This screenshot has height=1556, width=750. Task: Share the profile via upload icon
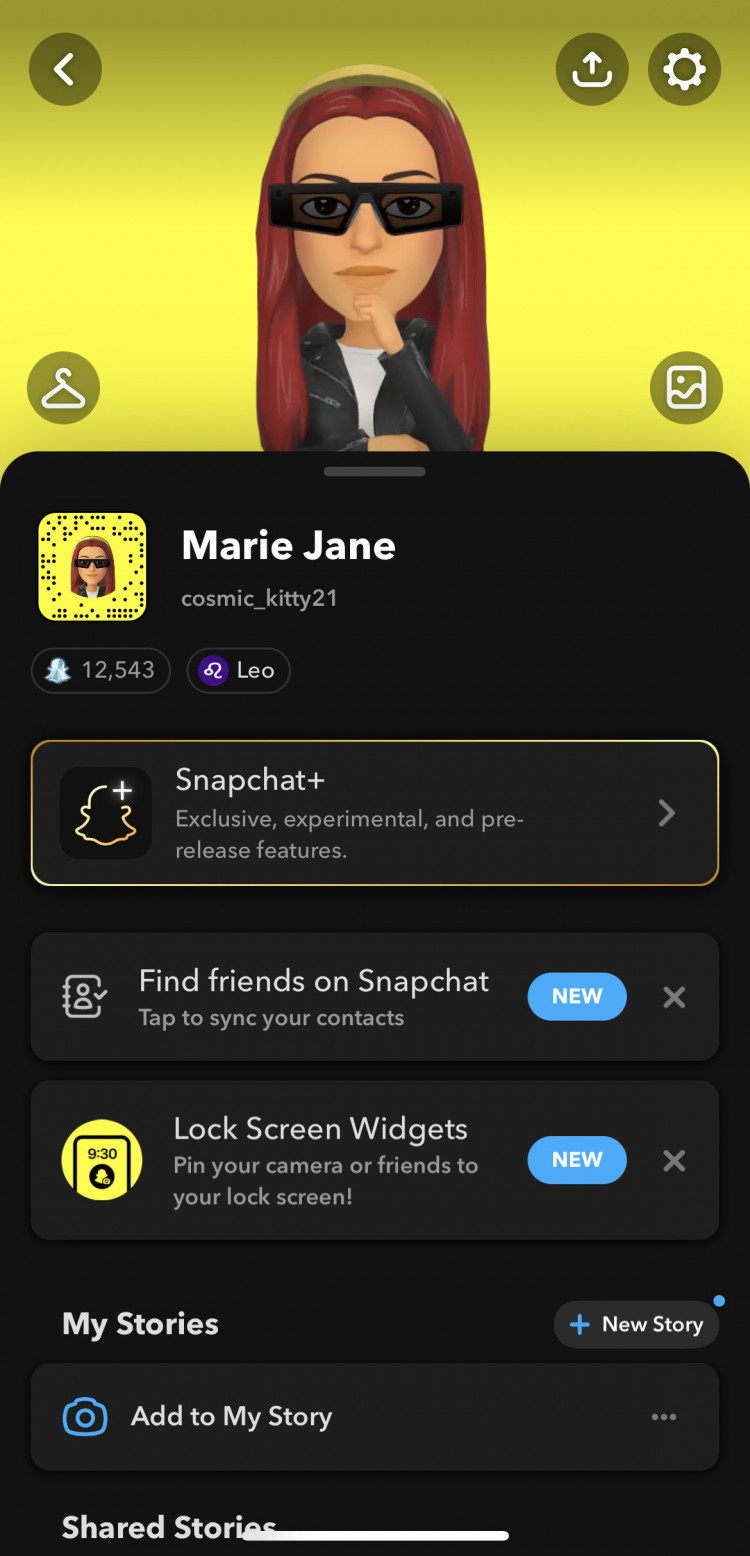[592, 69]
